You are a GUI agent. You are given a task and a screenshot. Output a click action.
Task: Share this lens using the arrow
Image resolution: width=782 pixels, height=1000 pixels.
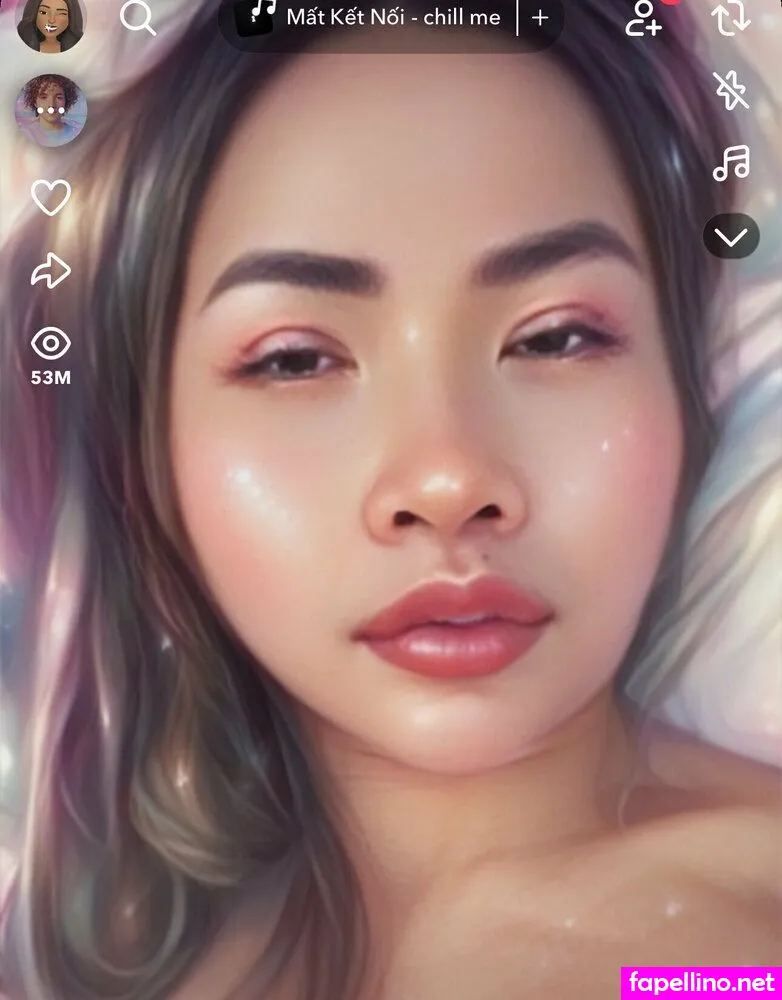click(51, 270)
